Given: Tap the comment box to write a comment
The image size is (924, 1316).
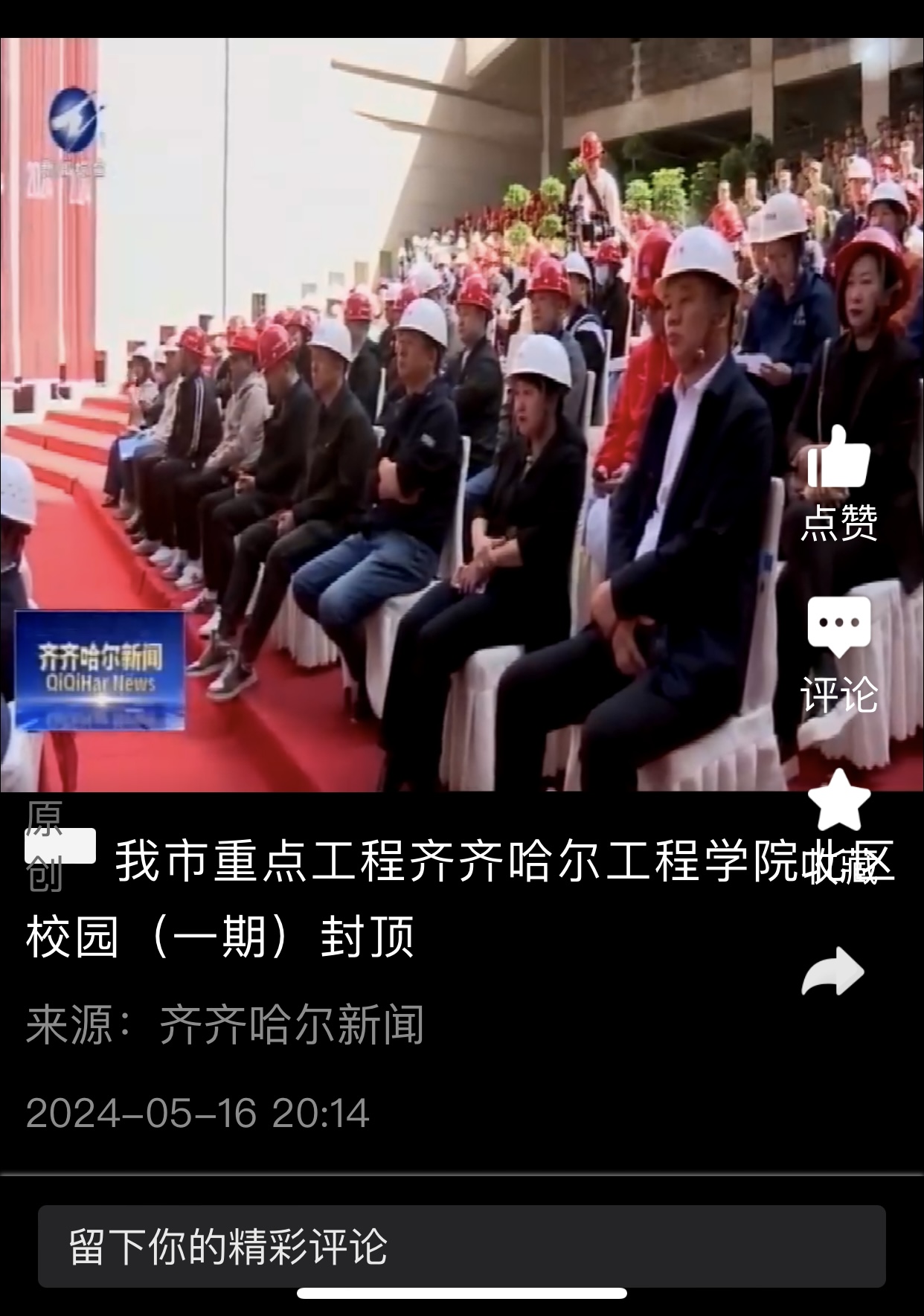Looking at the screenshot, I should (461, 1247).
